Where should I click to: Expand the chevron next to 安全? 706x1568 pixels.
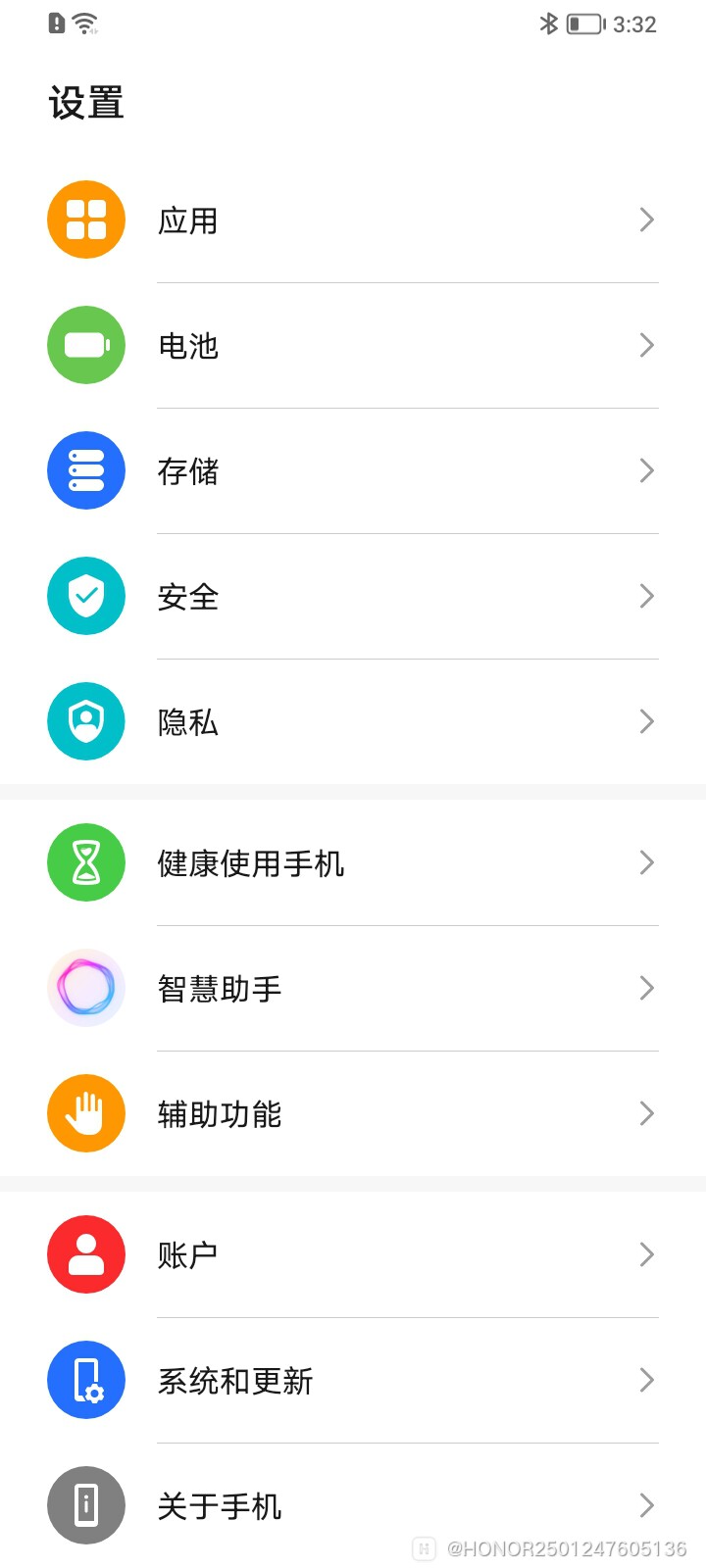point(646,596)
